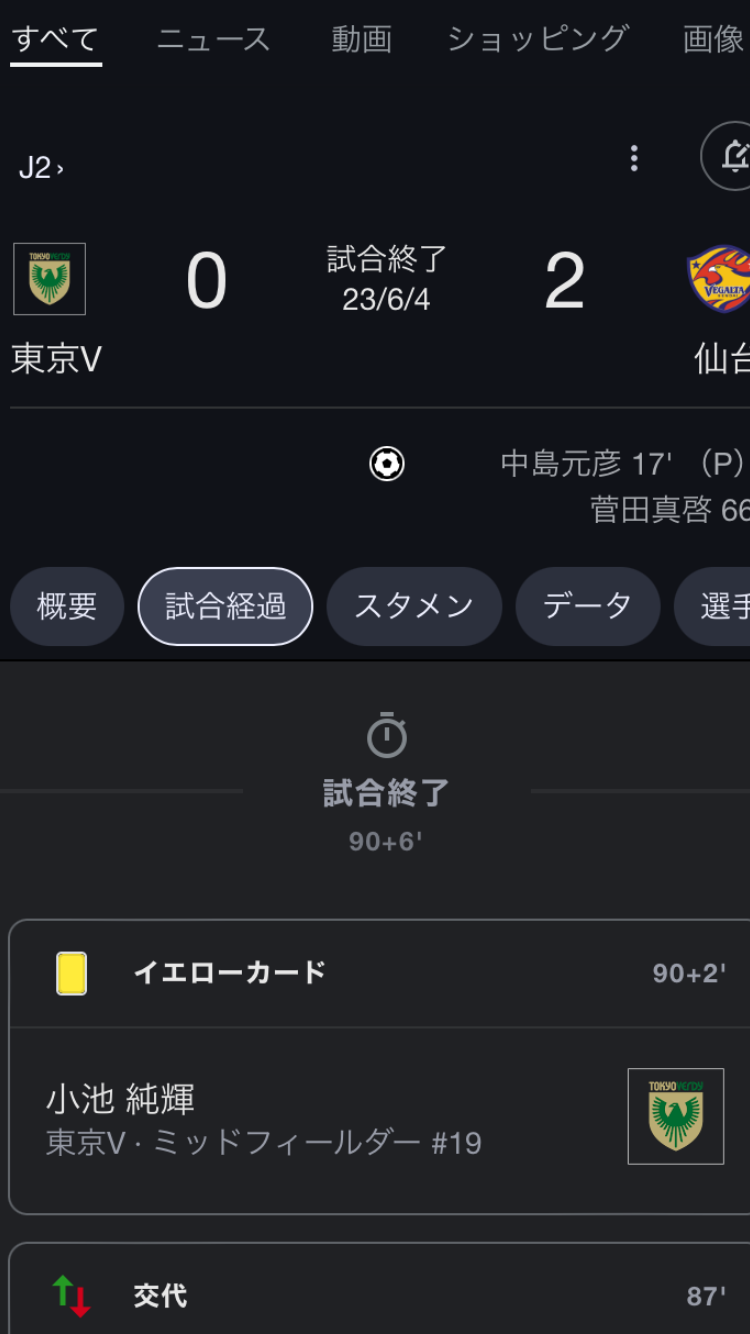Switch to the 動画 search tab
This screenshot has width=750, height=1334.
(361, 39)
